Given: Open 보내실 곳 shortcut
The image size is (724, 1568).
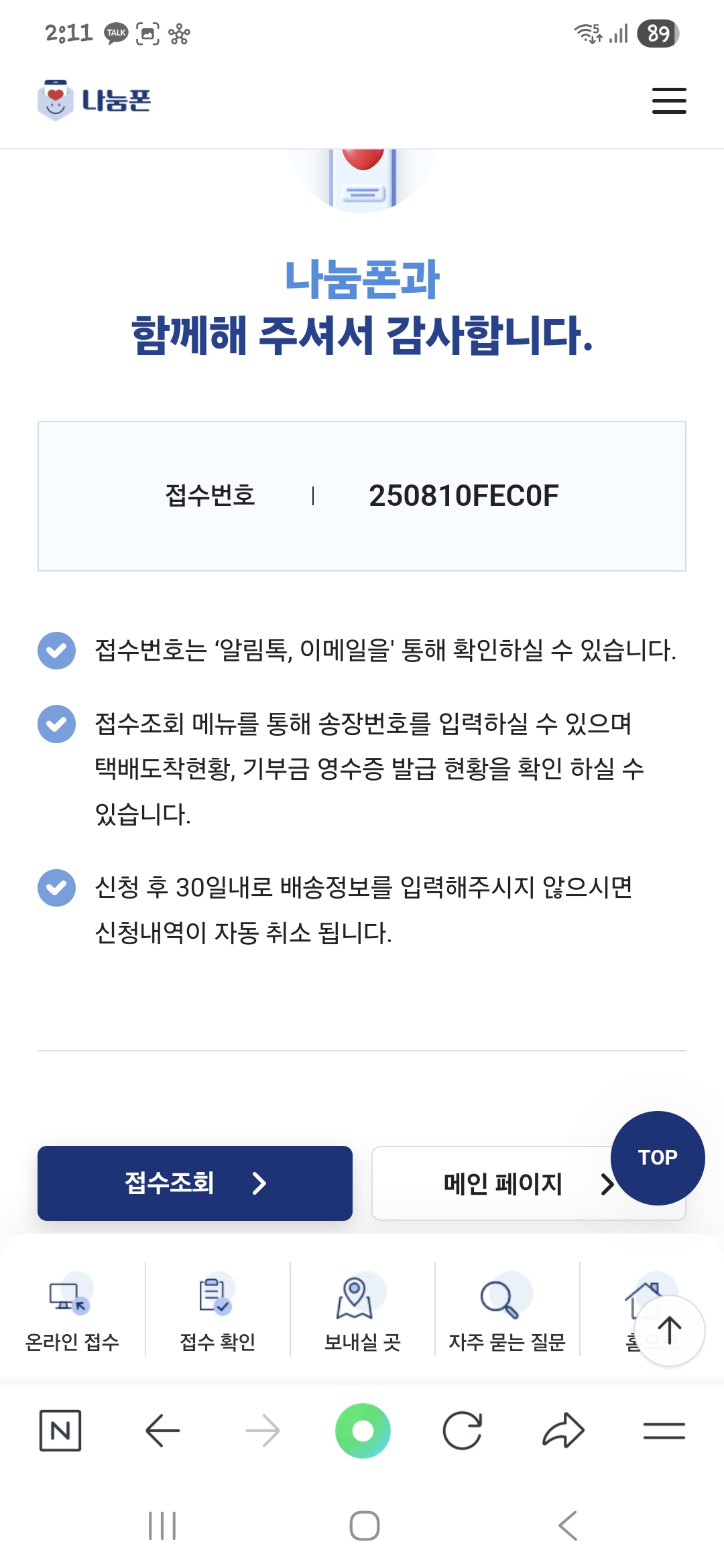Looking at the screenshot, I should 362,1310.
